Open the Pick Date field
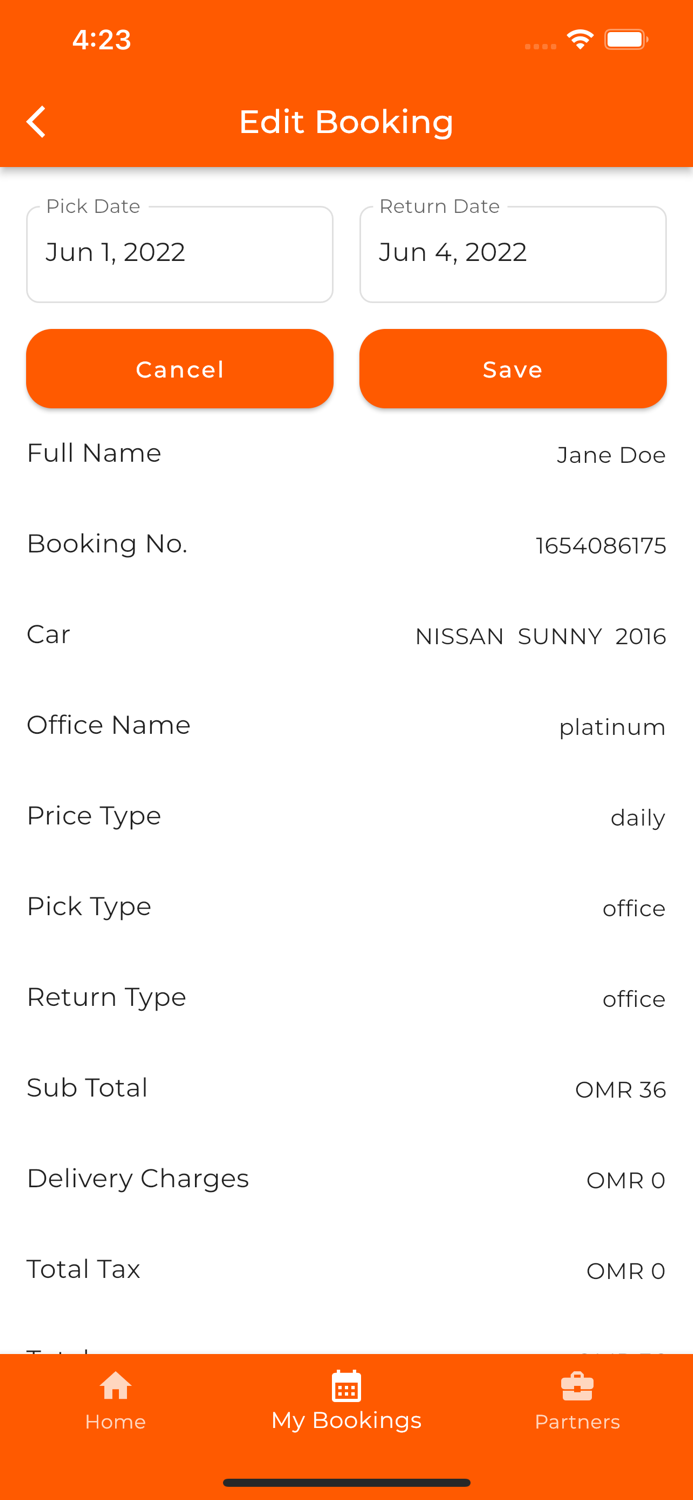The height and width of the screenshot is (1500, 693). pos(180,254)
